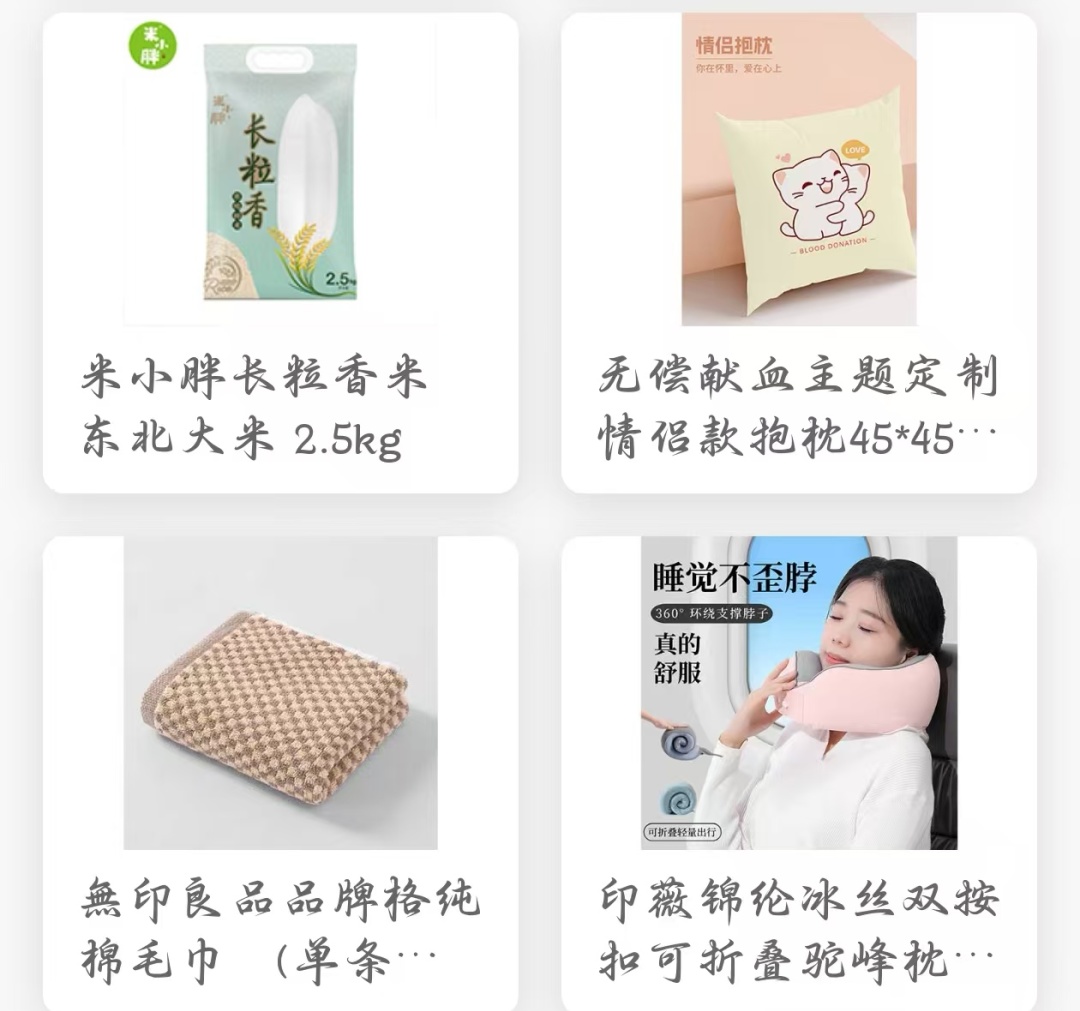
Task: Open the 印薇锦纶冰丝可折叠驼峰枕 card
Action: click(x=798, y=770)
